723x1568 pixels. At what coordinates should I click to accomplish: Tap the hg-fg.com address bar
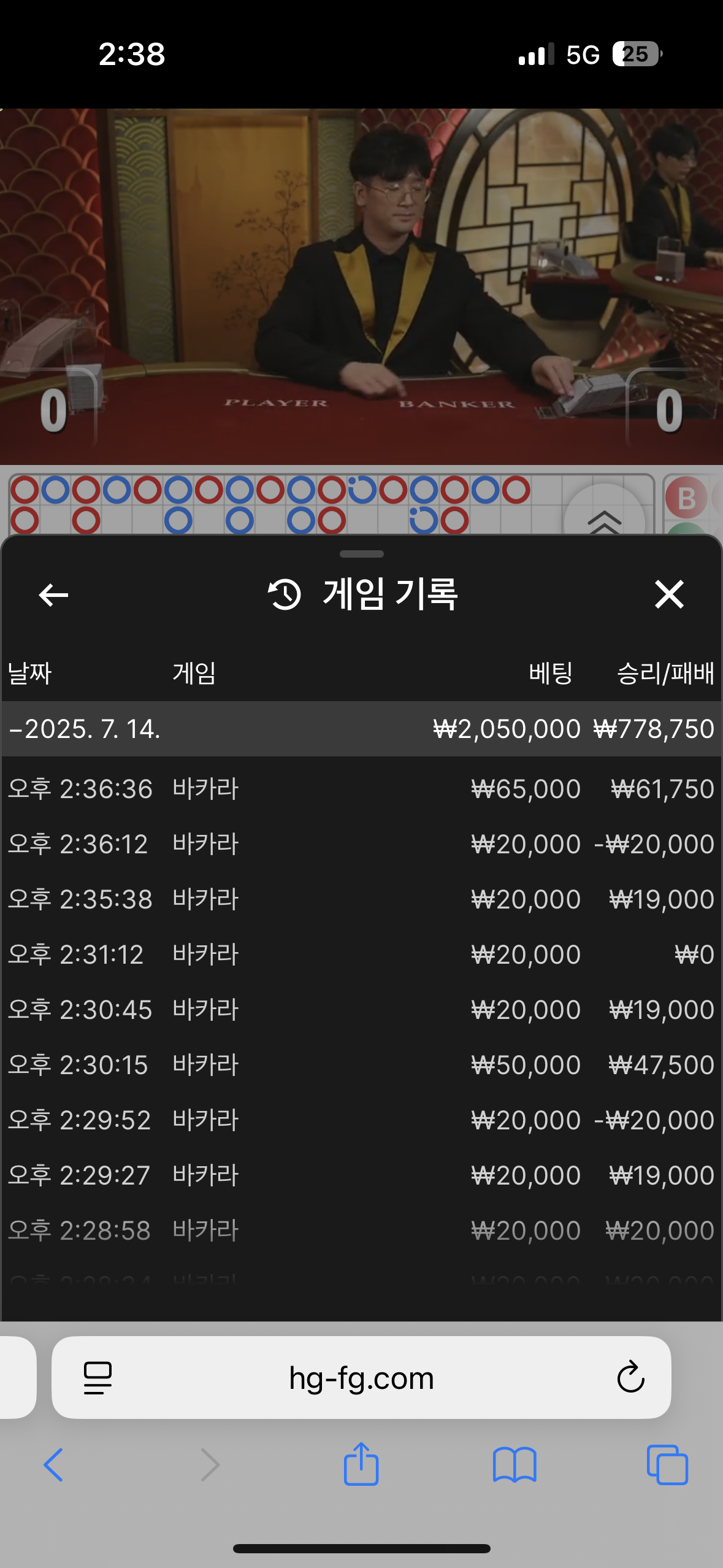[x=361, y=1378]
